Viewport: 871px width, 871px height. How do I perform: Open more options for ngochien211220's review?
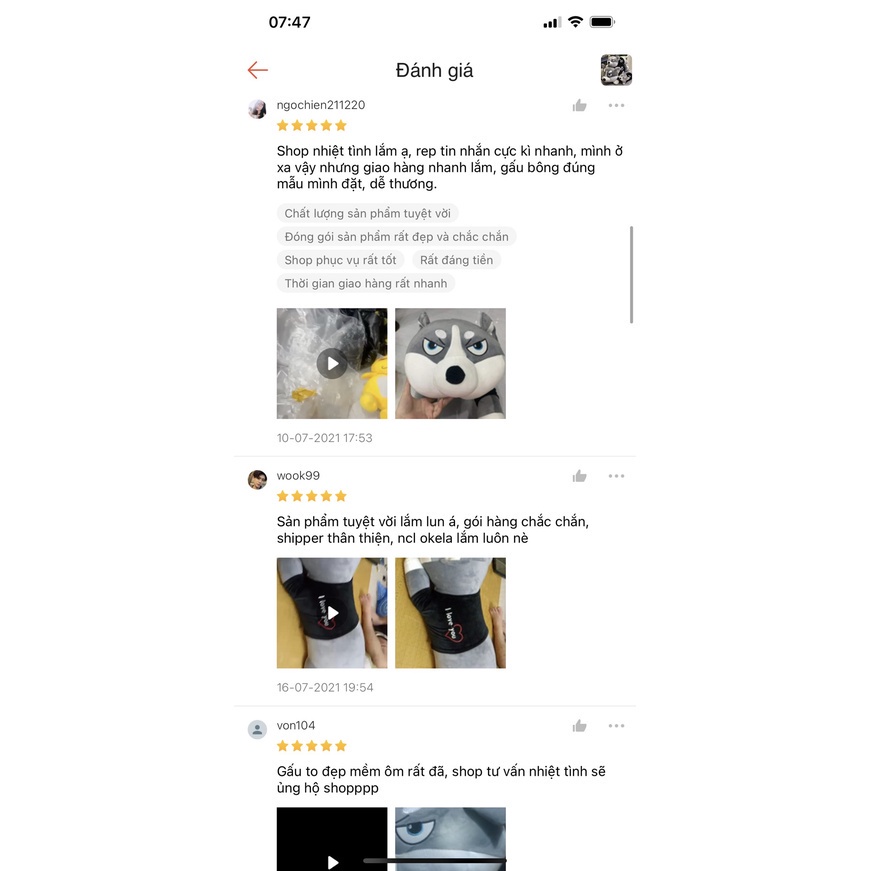(x=616, y=106)
